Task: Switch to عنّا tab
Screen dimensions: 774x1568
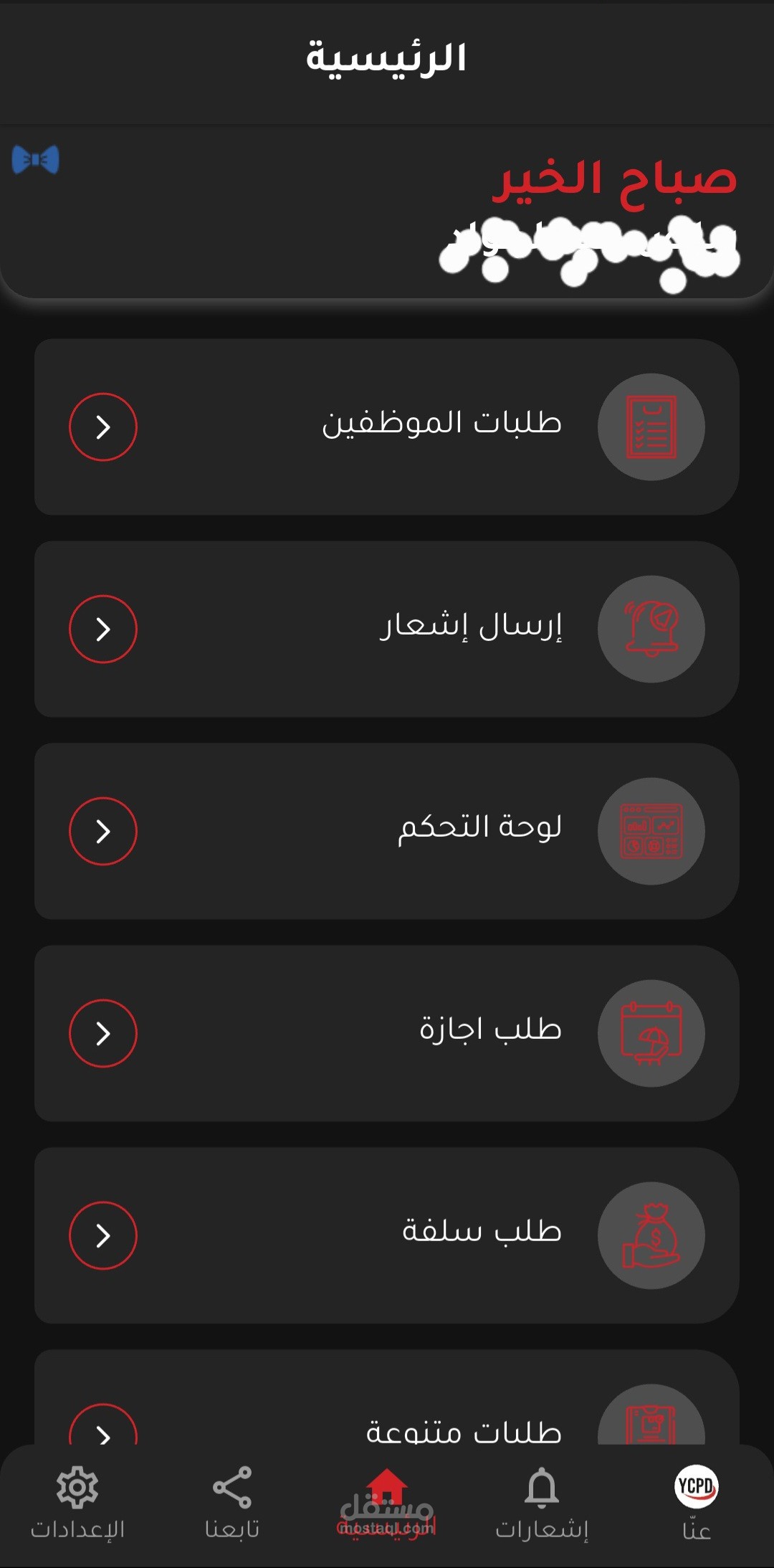Action: click(697, 1503)
